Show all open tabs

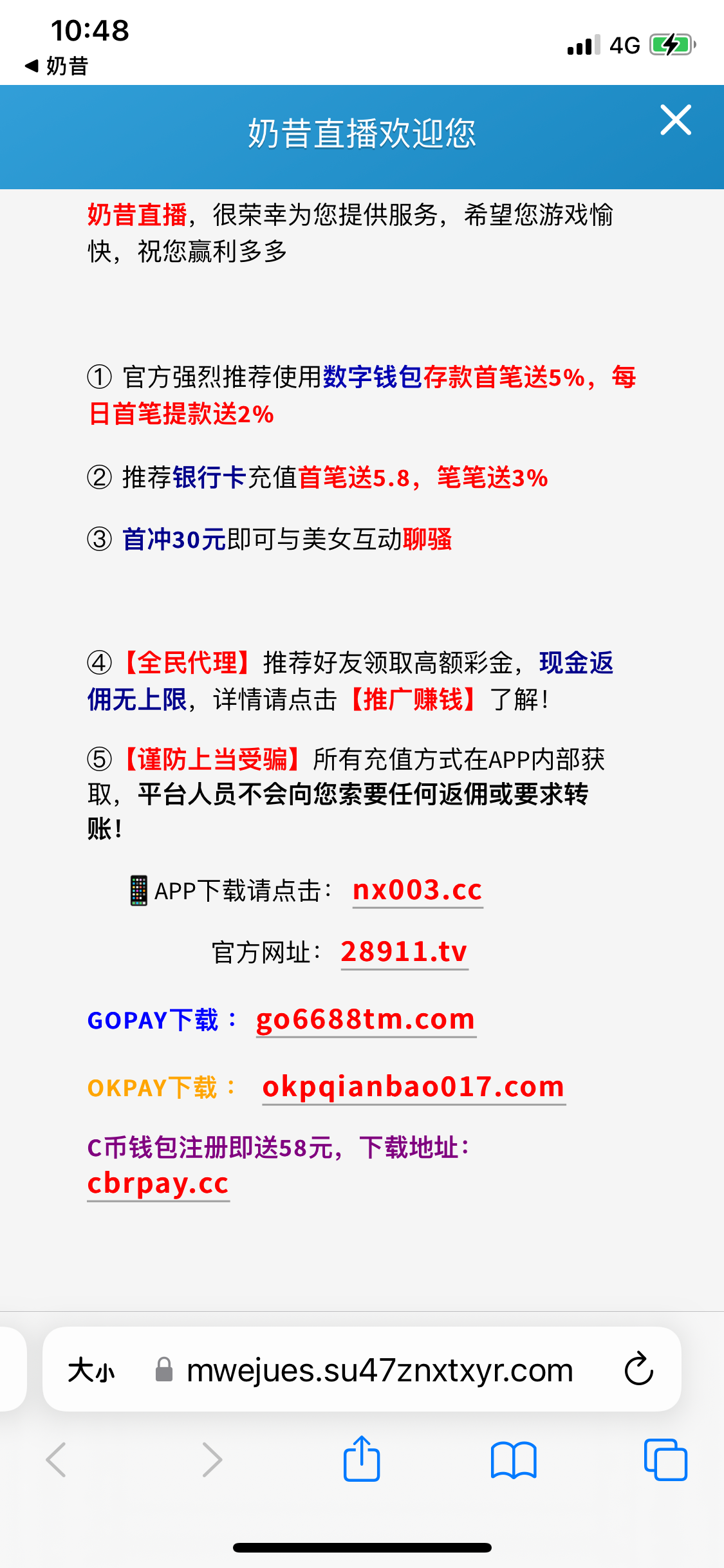click(x=665, y=1459)
